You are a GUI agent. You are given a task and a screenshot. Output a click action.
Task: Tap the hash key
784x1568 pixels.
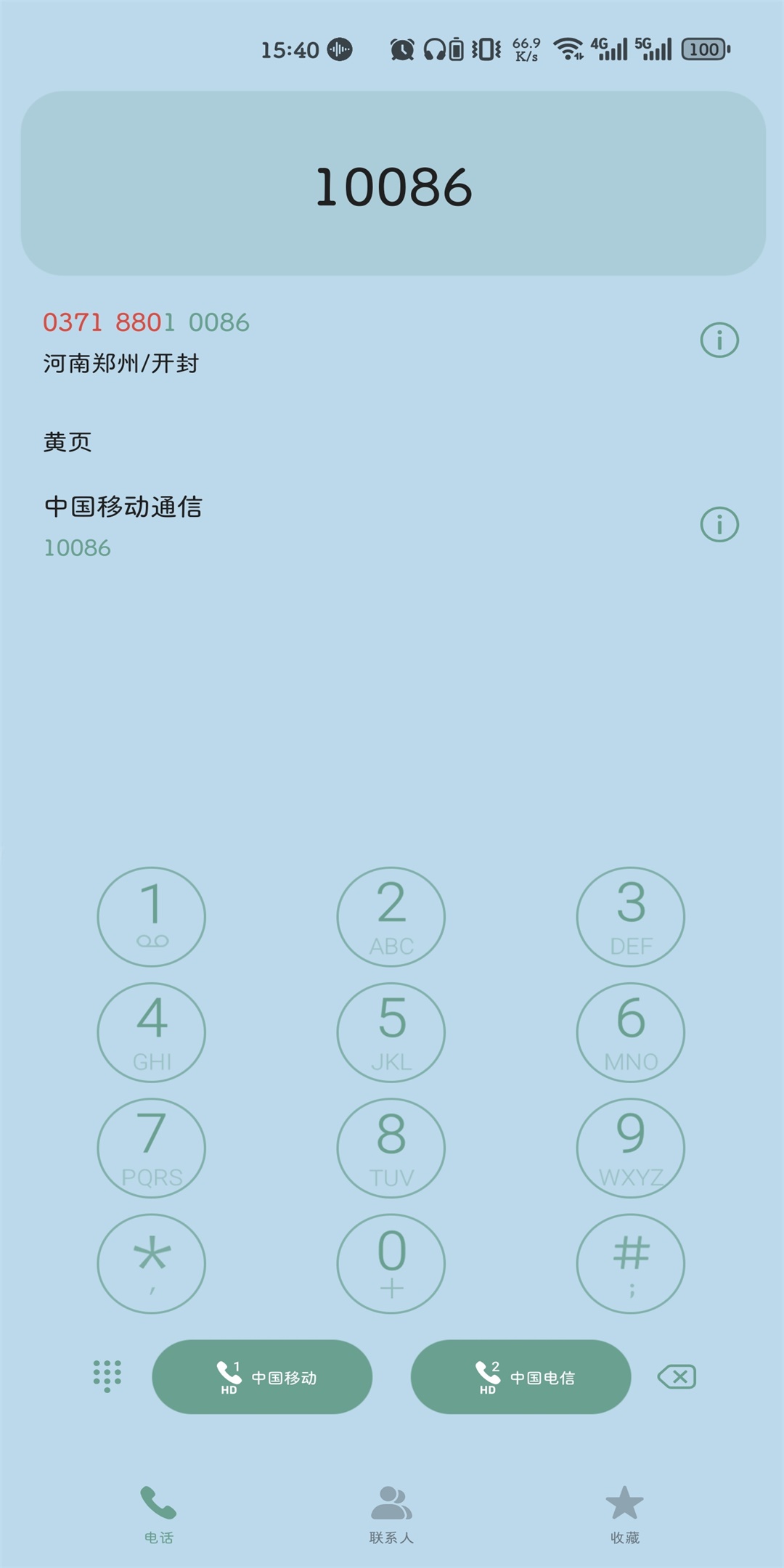[630, 1263]
